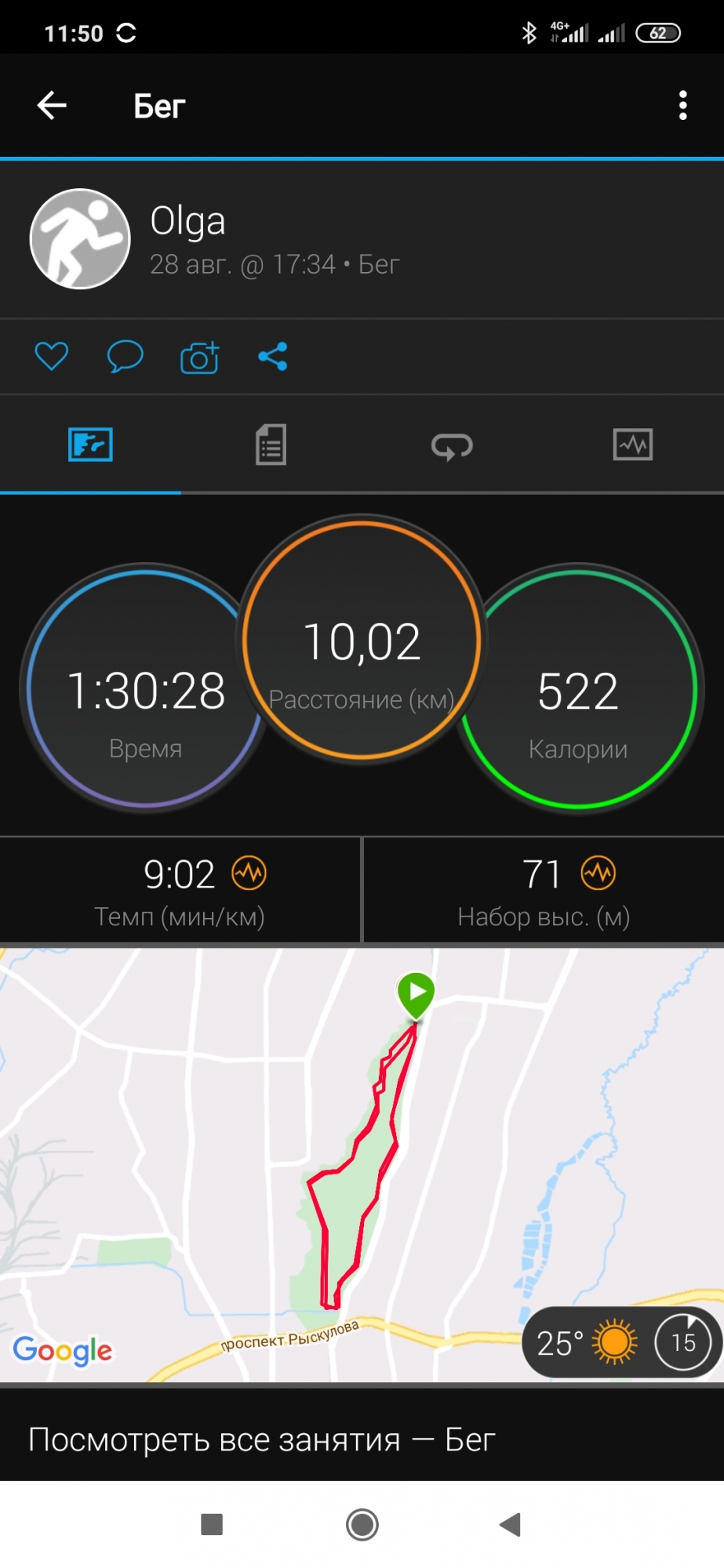Screen dimensions: 724x1568
Task: Like Olga's run activity
Action: [x=52, y=357]
